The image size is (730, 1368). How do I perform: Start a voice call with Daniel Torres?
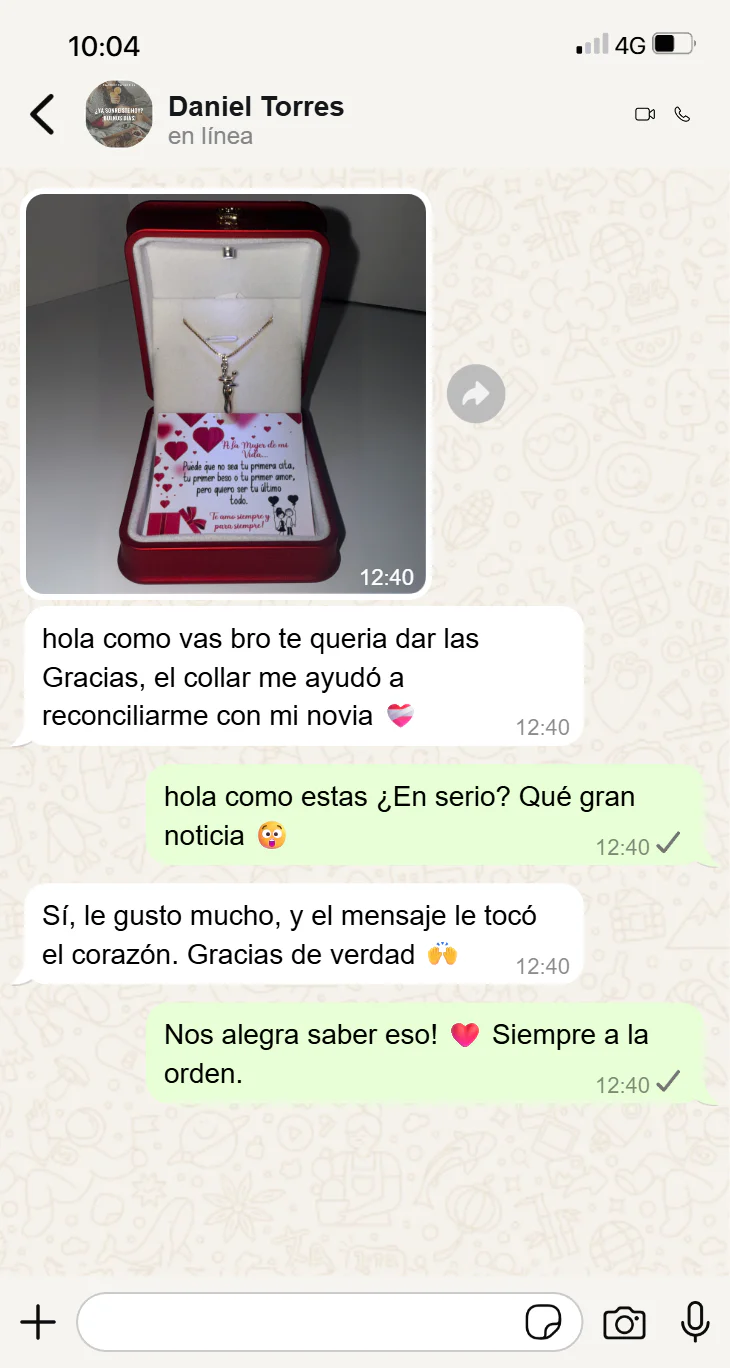tap(682, 114)
